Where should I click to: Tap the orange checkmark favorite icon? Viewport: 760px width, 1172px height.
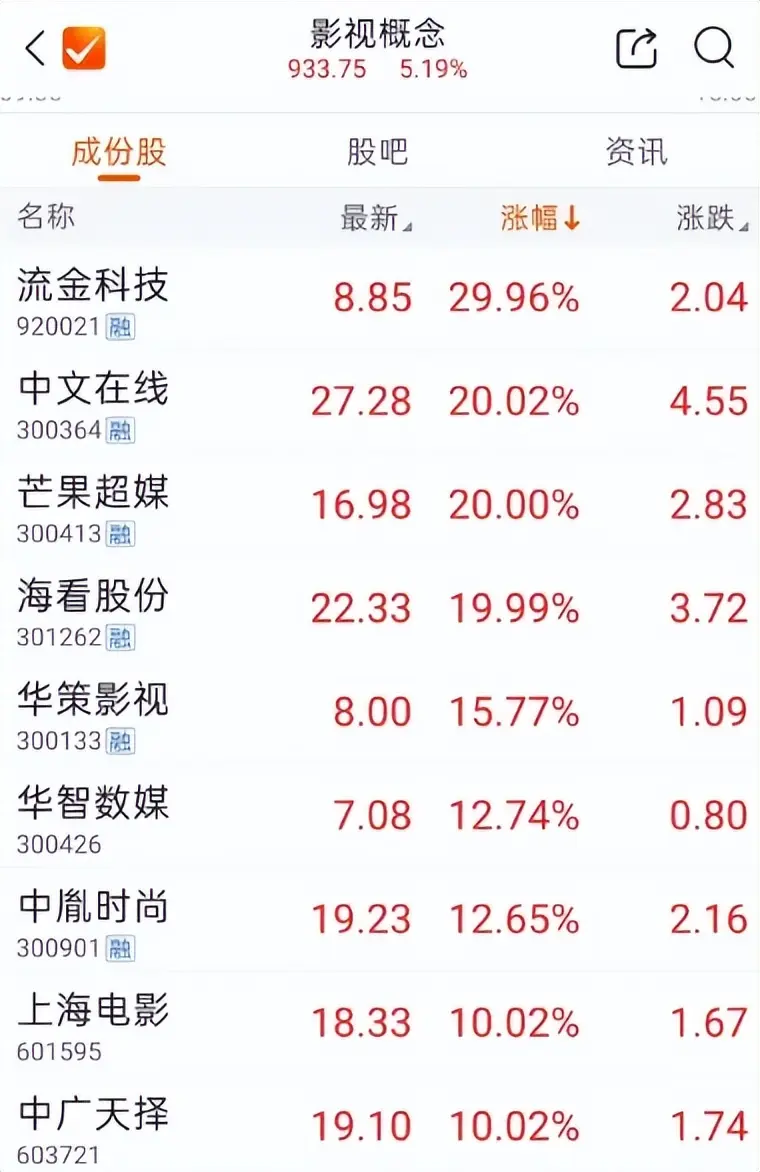click(83, 49)
